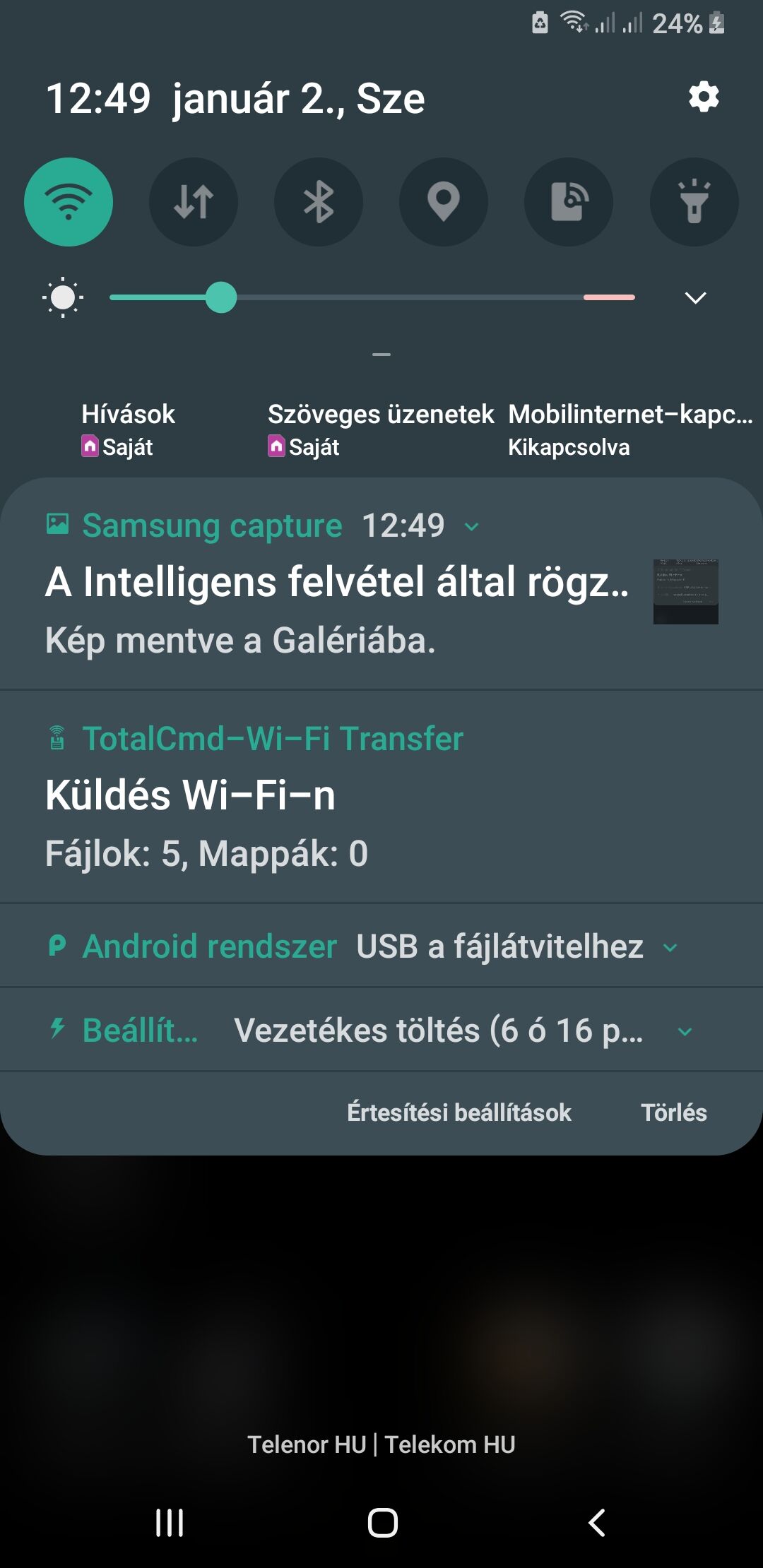This screenshot has width=763, height=1568.
Task: Toggle the screen cast quick setting
Action: tap(569, 202)
